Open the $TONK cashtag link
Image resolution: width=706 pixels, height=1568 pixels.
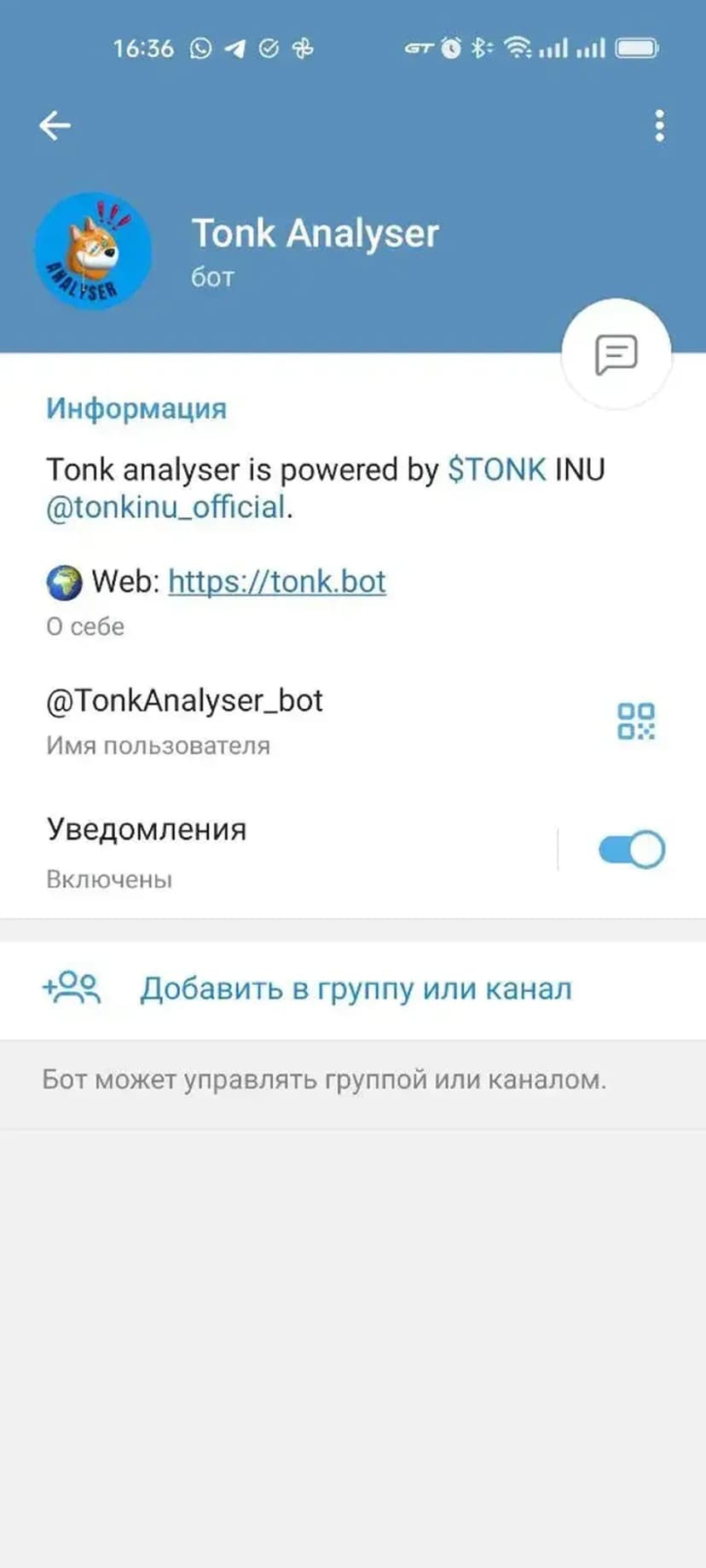[x=496, y=470]
